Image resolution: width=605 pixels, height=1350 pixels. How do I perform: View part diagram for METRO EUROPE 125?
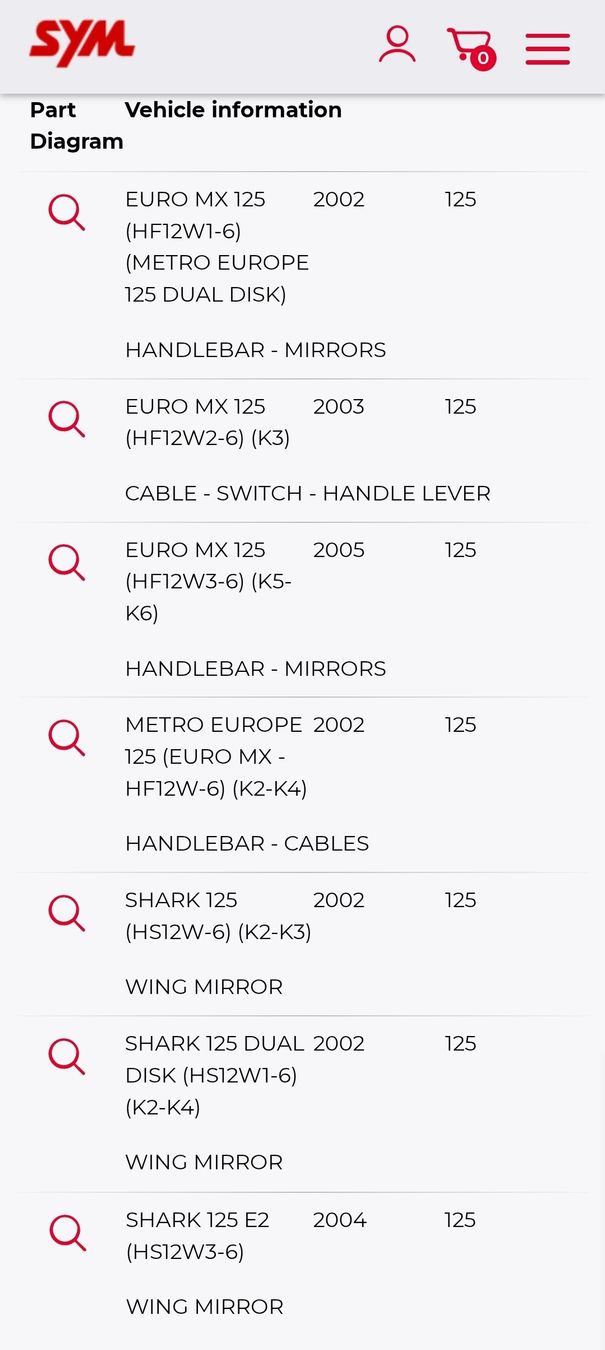(66, 737)
